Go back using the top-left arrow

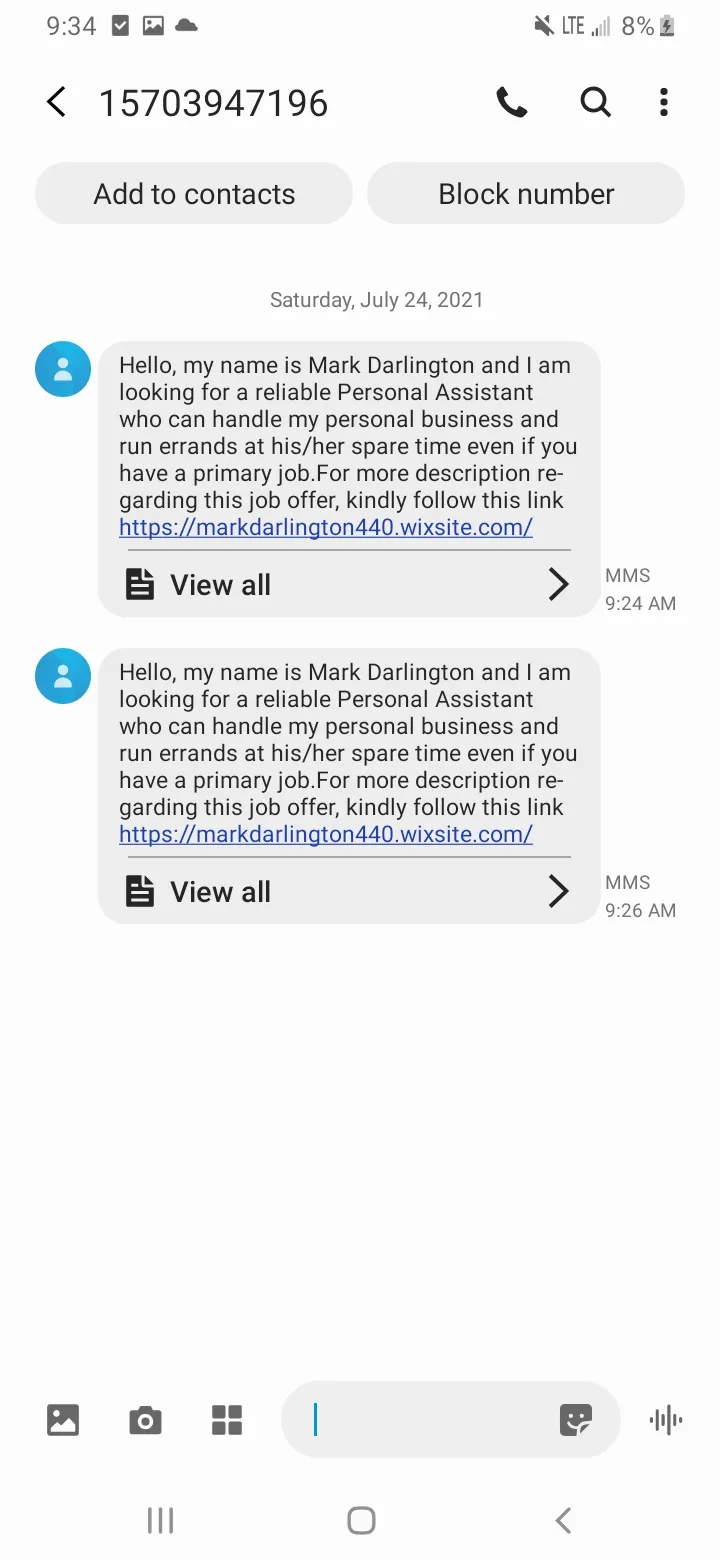tap(56, 102)
